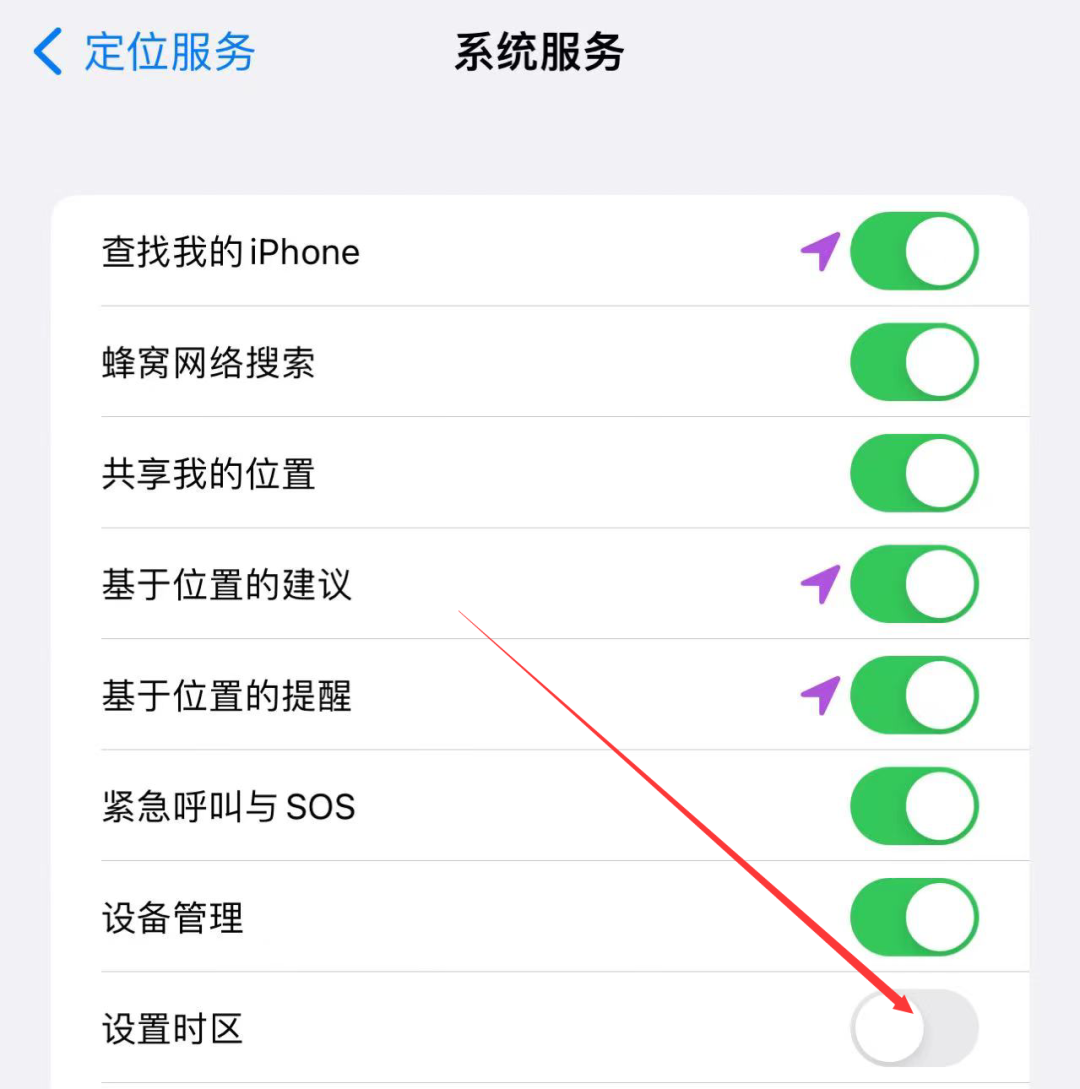Enable the 设置时区 switch
Viewport: 1080px width, 1089px height.
coord(913,1028)
